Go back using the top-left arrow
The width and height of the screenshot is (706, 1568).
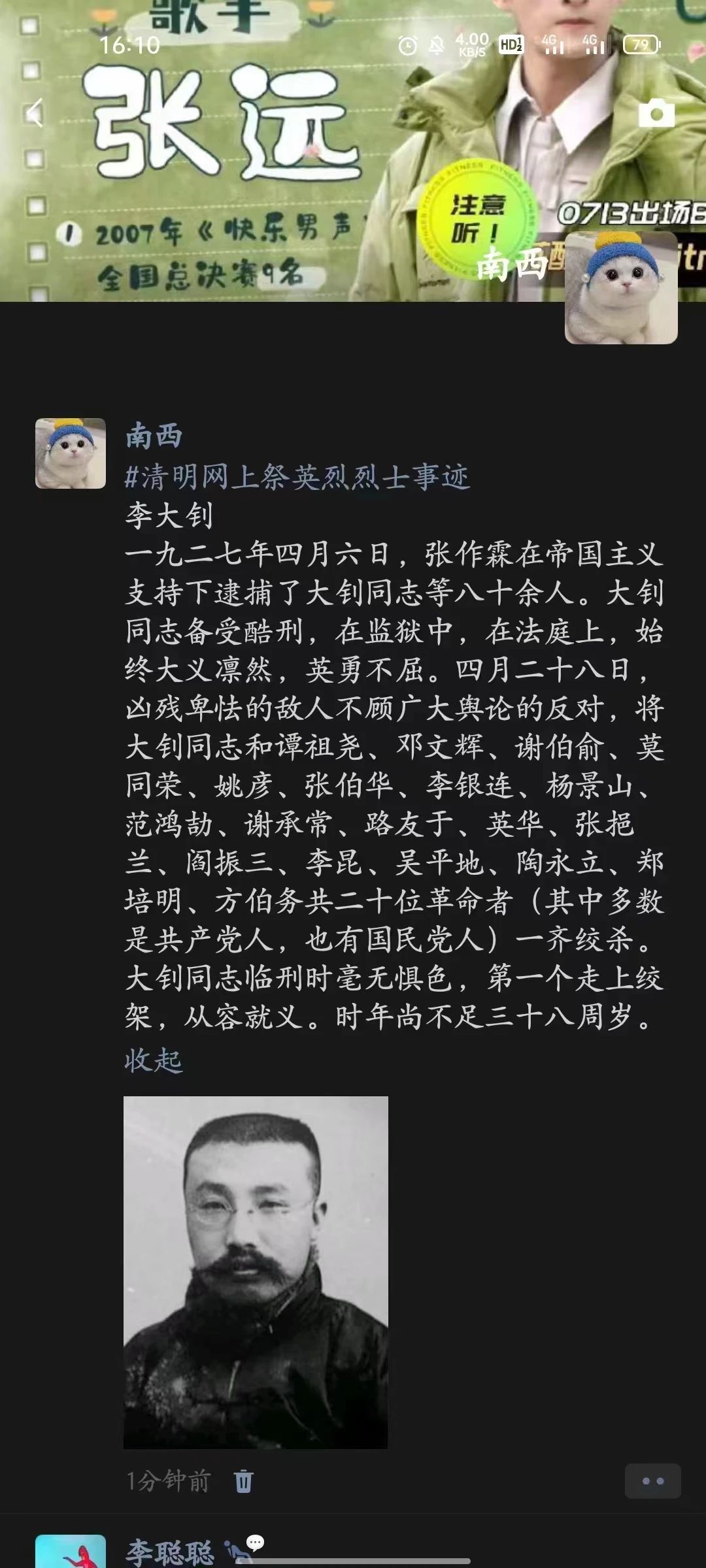tap(35, 114)
